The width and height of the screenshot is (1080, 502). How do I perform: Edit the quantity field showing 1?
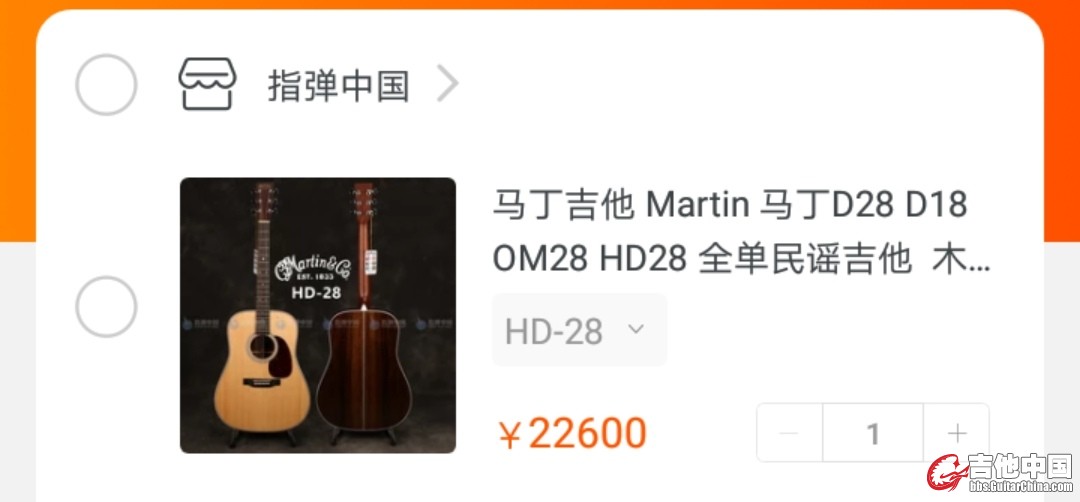(x=873, y=433)
